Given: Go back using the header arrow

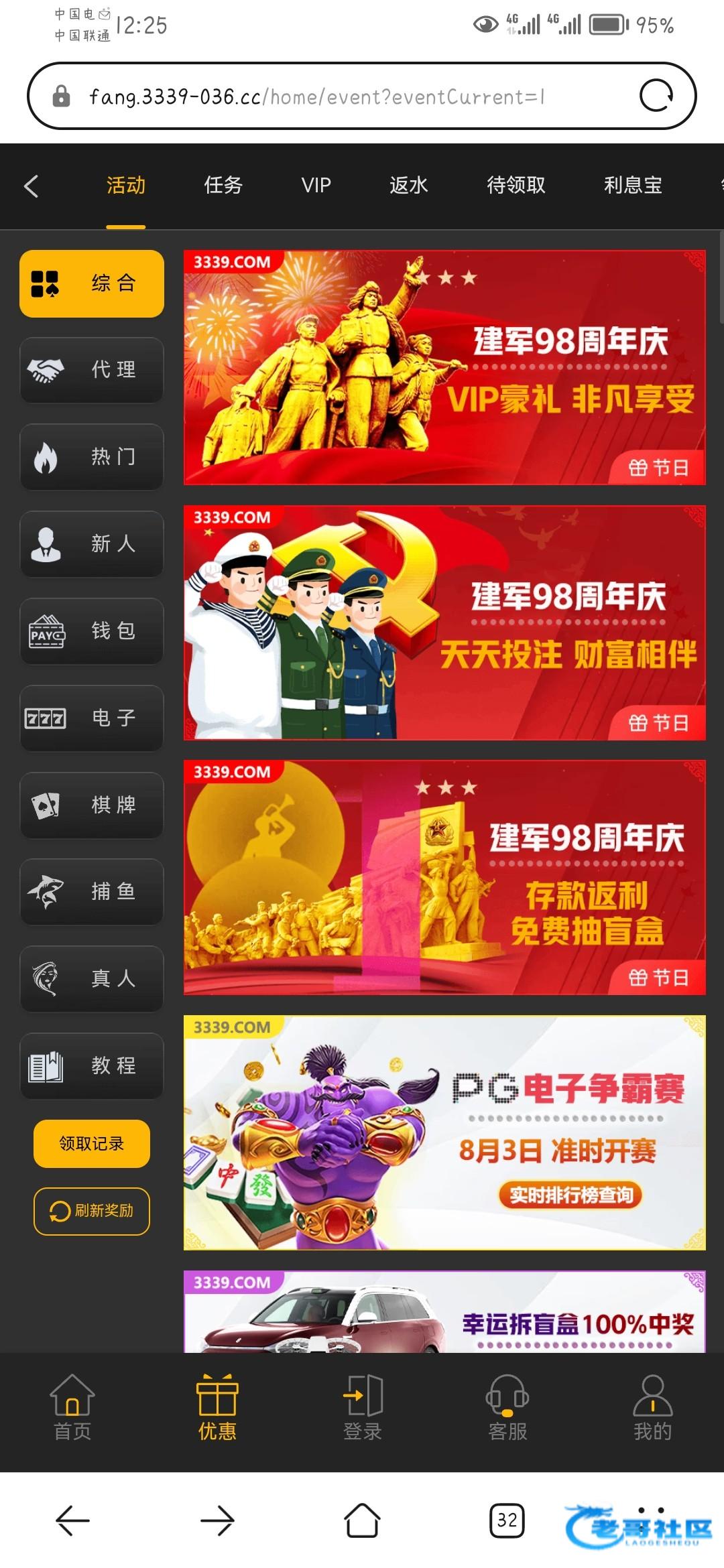Looking at the screenshot, I should [x=31, y=186].
